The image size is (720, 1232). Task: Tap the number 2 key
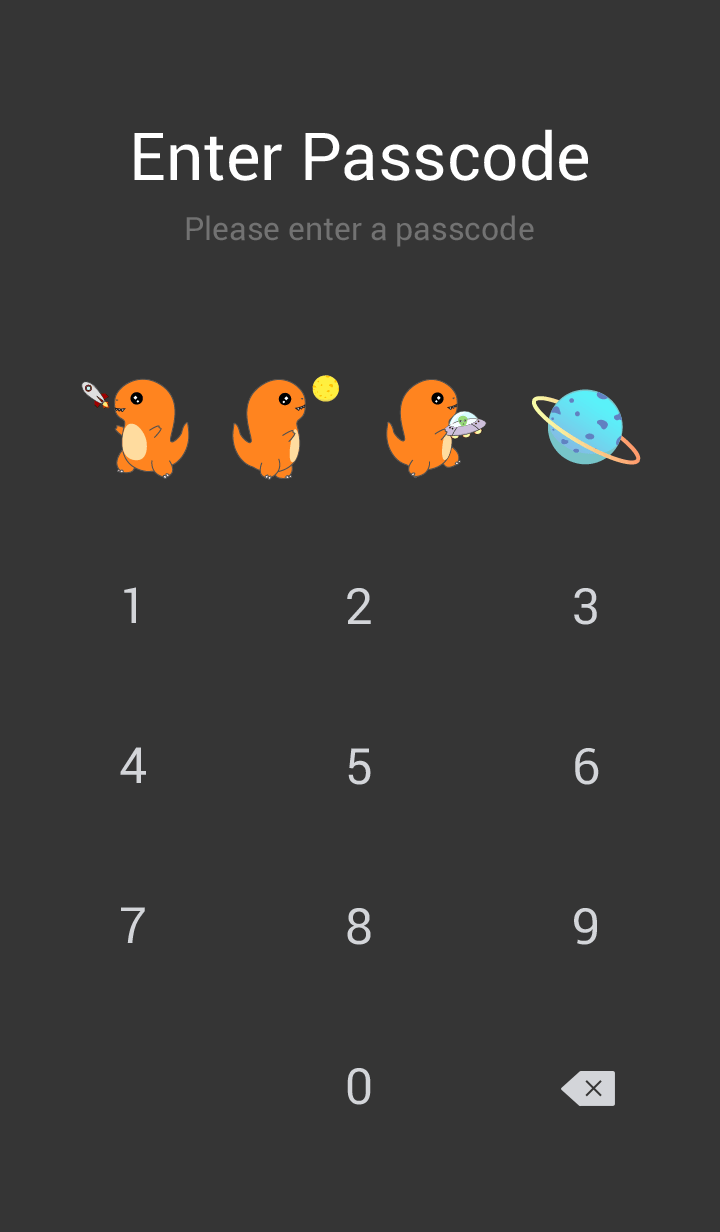pyautogui.click(x=359, y=607)
